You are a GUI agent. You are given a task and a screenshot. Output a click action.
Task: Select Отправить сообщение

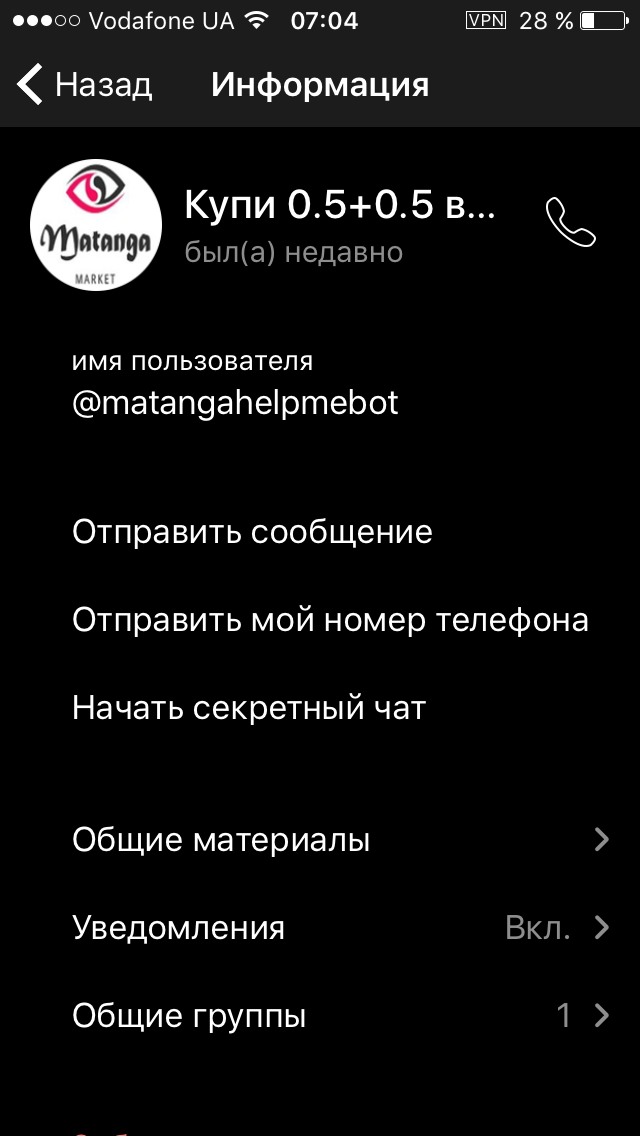pos(320,532)
